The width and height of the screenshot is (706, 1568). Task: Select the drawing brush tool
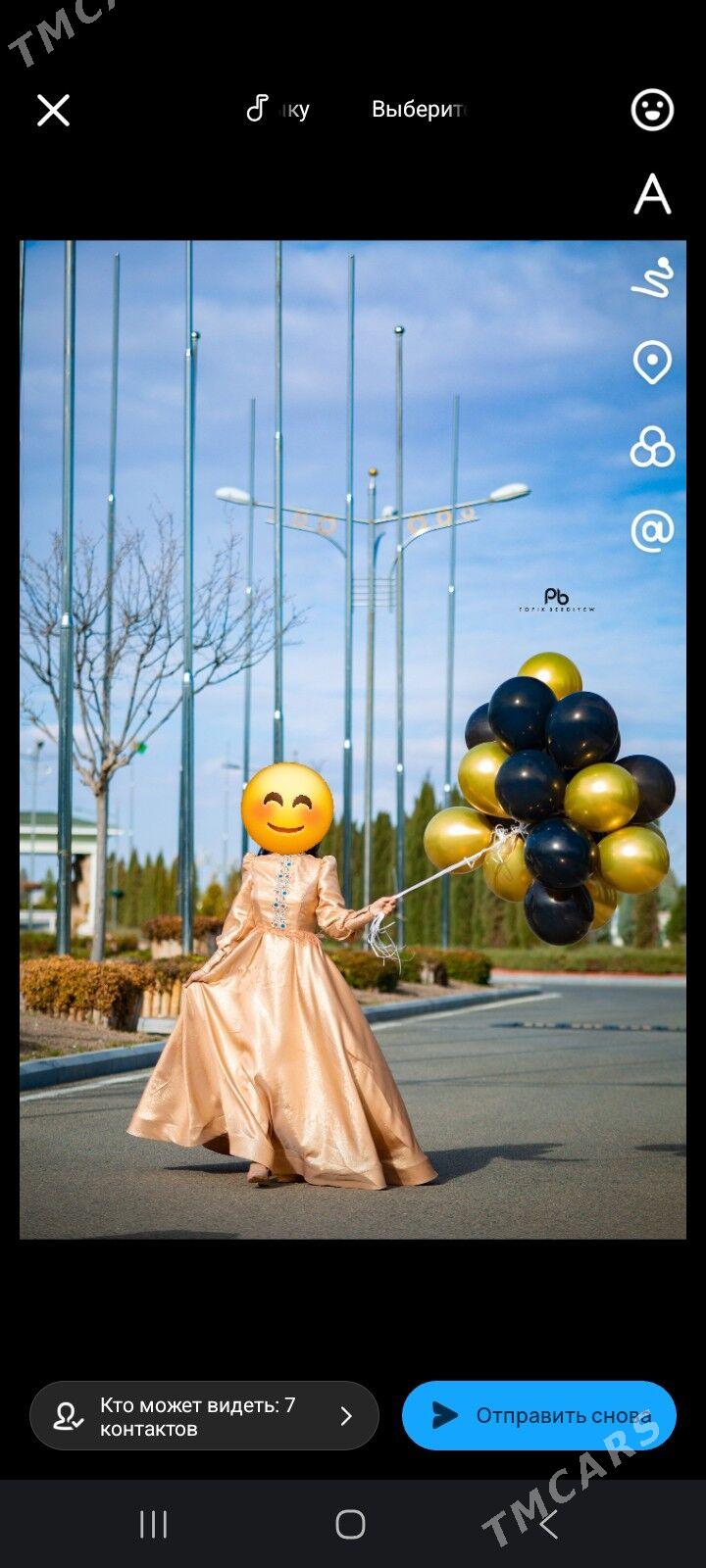point(652,278)
